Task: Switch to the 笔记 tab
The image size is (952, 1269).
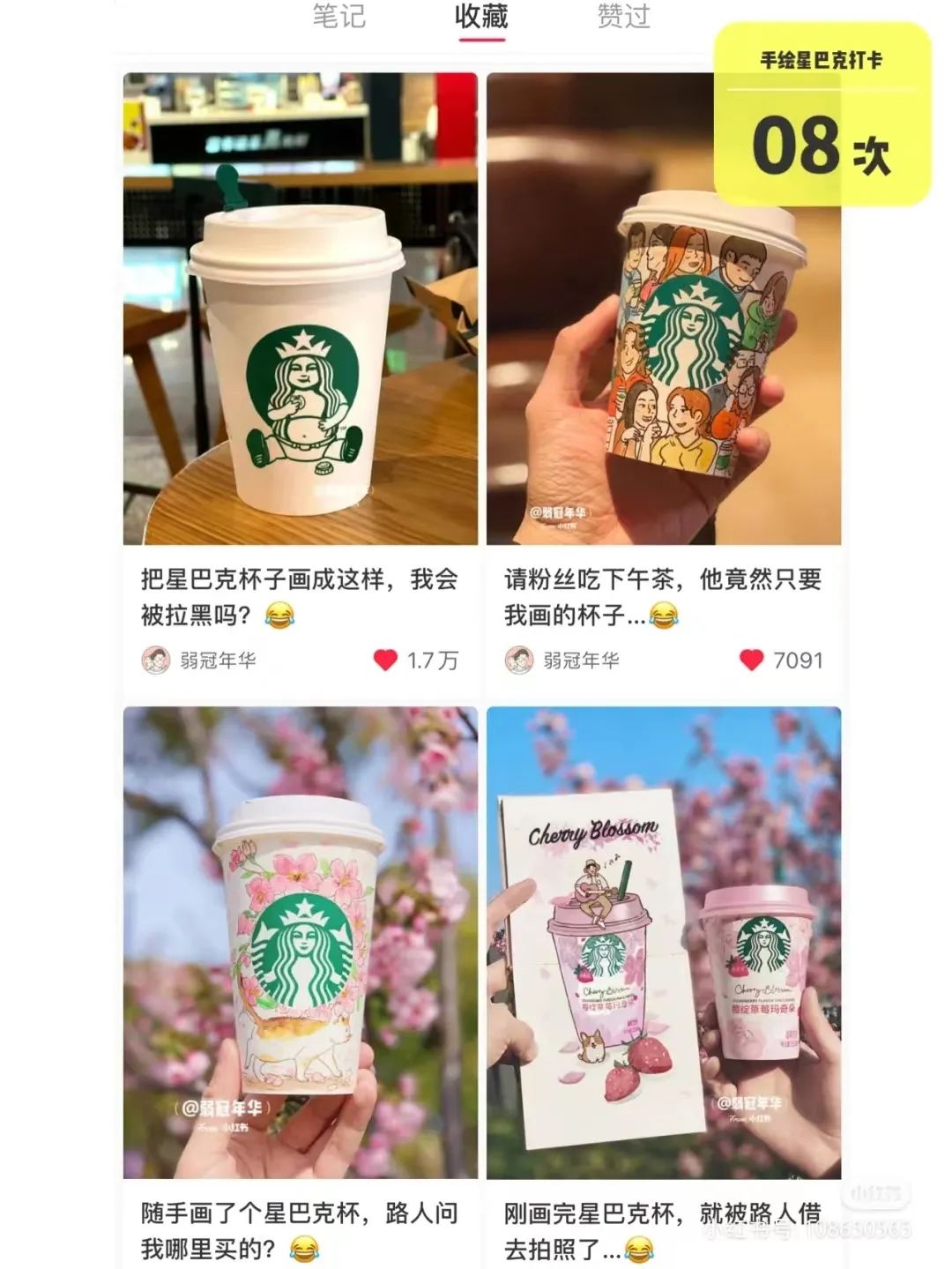Action: (339, 16)
